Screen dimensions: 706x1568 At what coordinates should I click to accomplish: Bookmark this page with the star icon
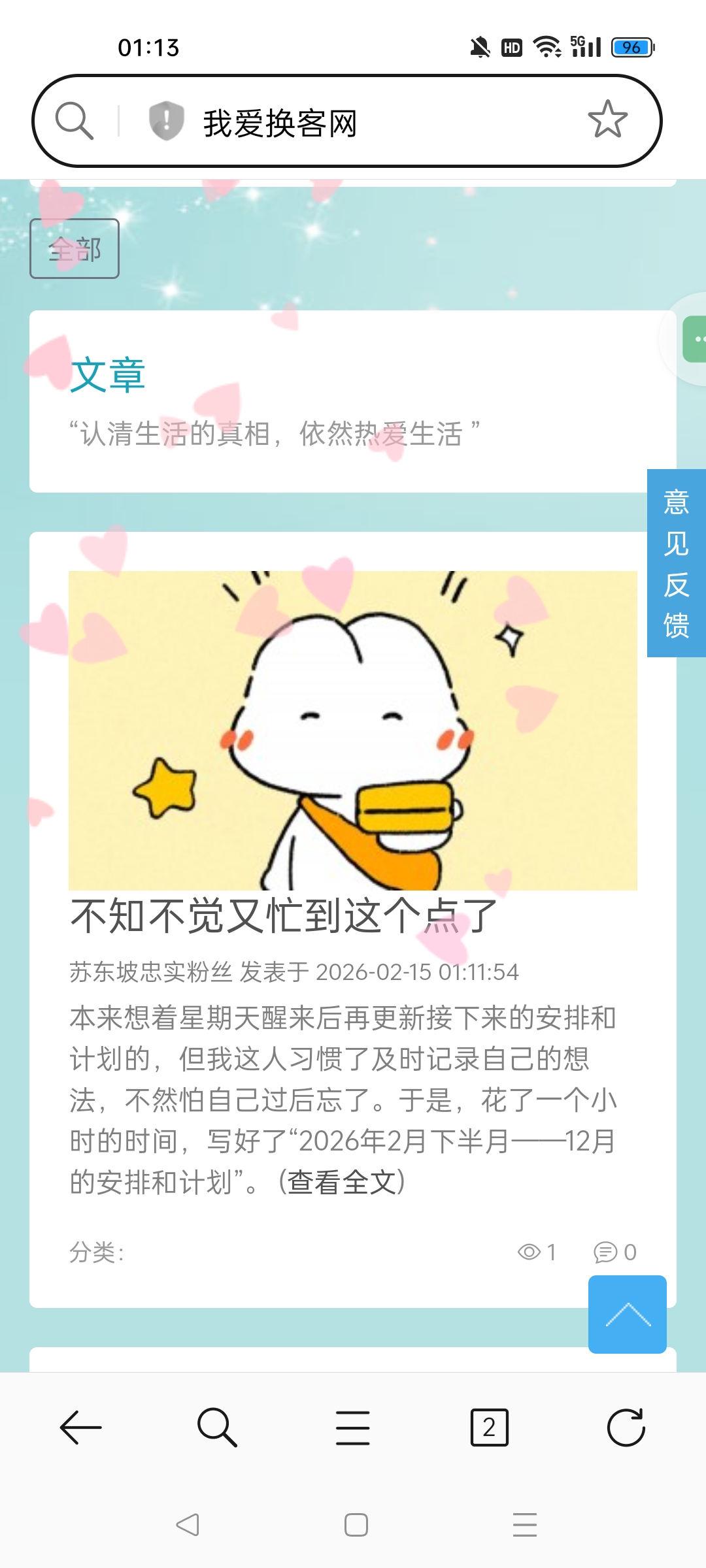[607, 120]
